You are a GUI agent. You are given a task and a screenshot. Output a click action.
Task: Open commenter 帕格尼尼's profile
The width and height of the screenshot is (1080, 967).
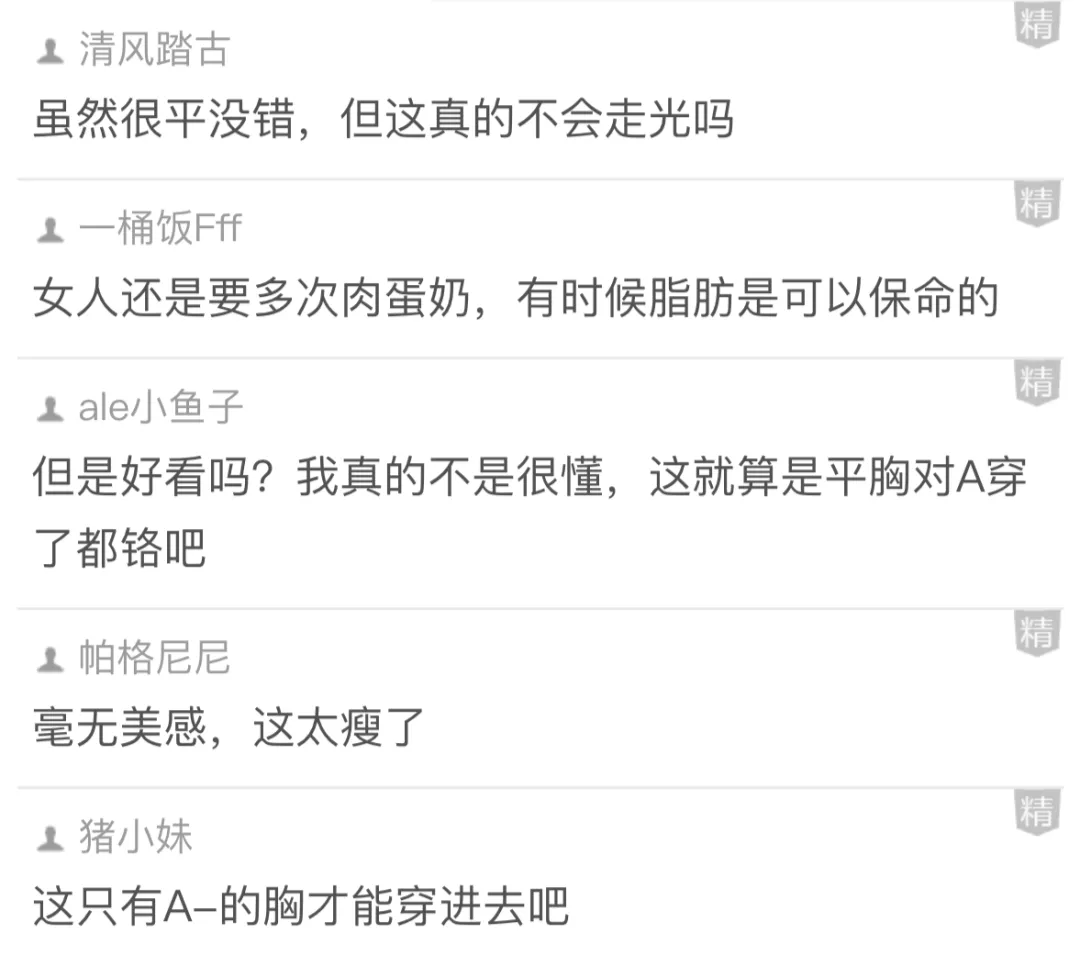point(154,658)
